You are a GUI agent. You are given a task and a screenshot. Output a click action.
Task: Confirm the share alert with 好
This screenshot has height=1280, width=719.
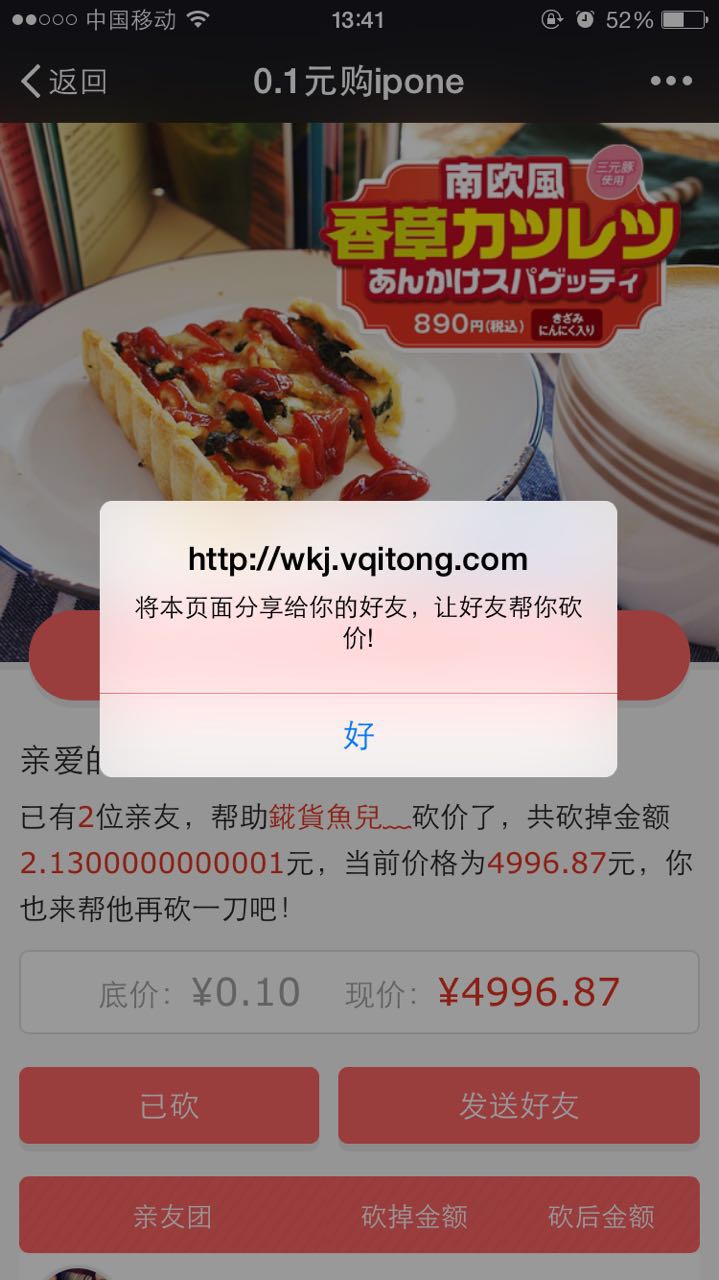[x=358, y=735]
